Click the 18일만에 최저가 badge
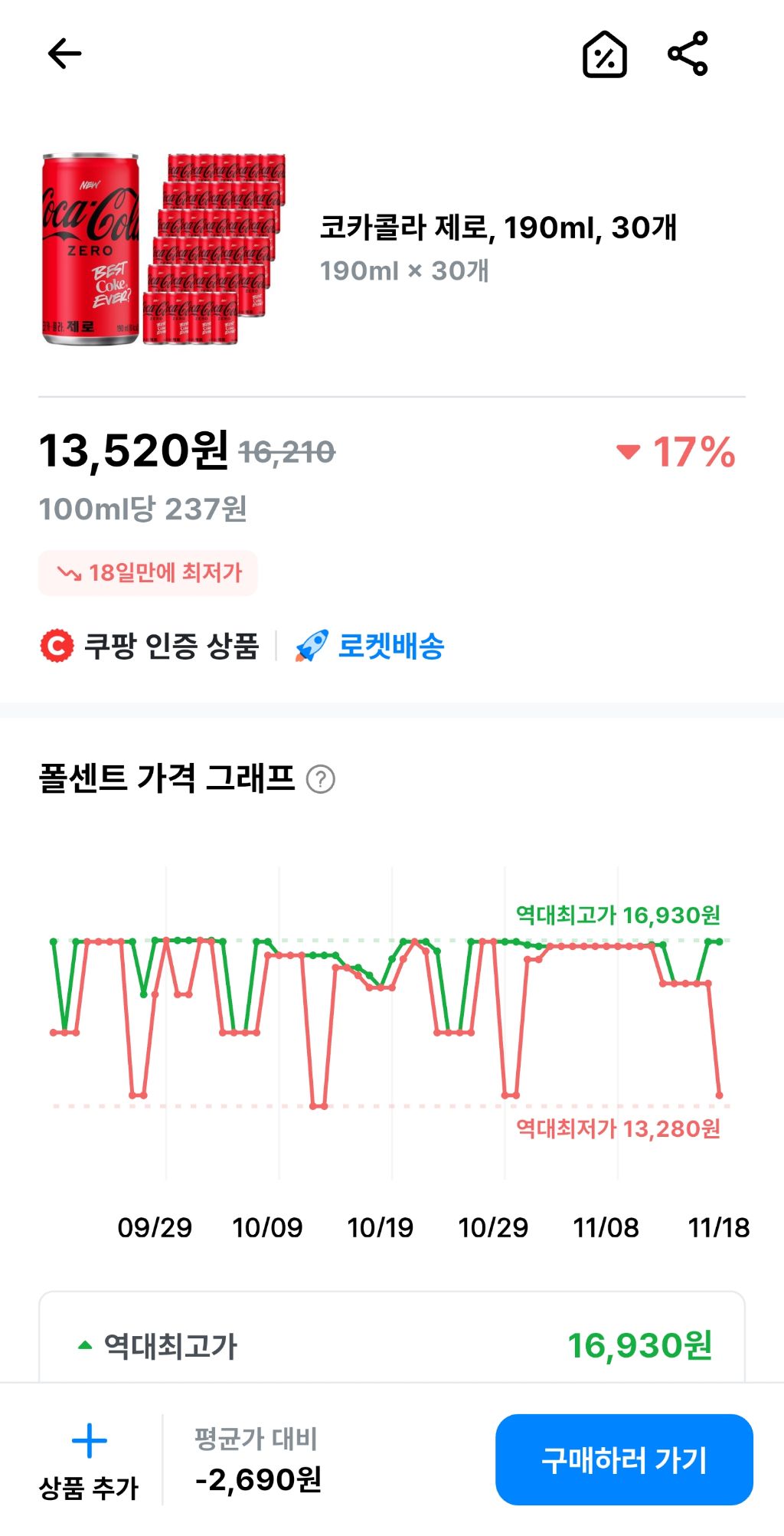Image resolution: width=784 pixels, height=1536 pixels. point(151,573)
